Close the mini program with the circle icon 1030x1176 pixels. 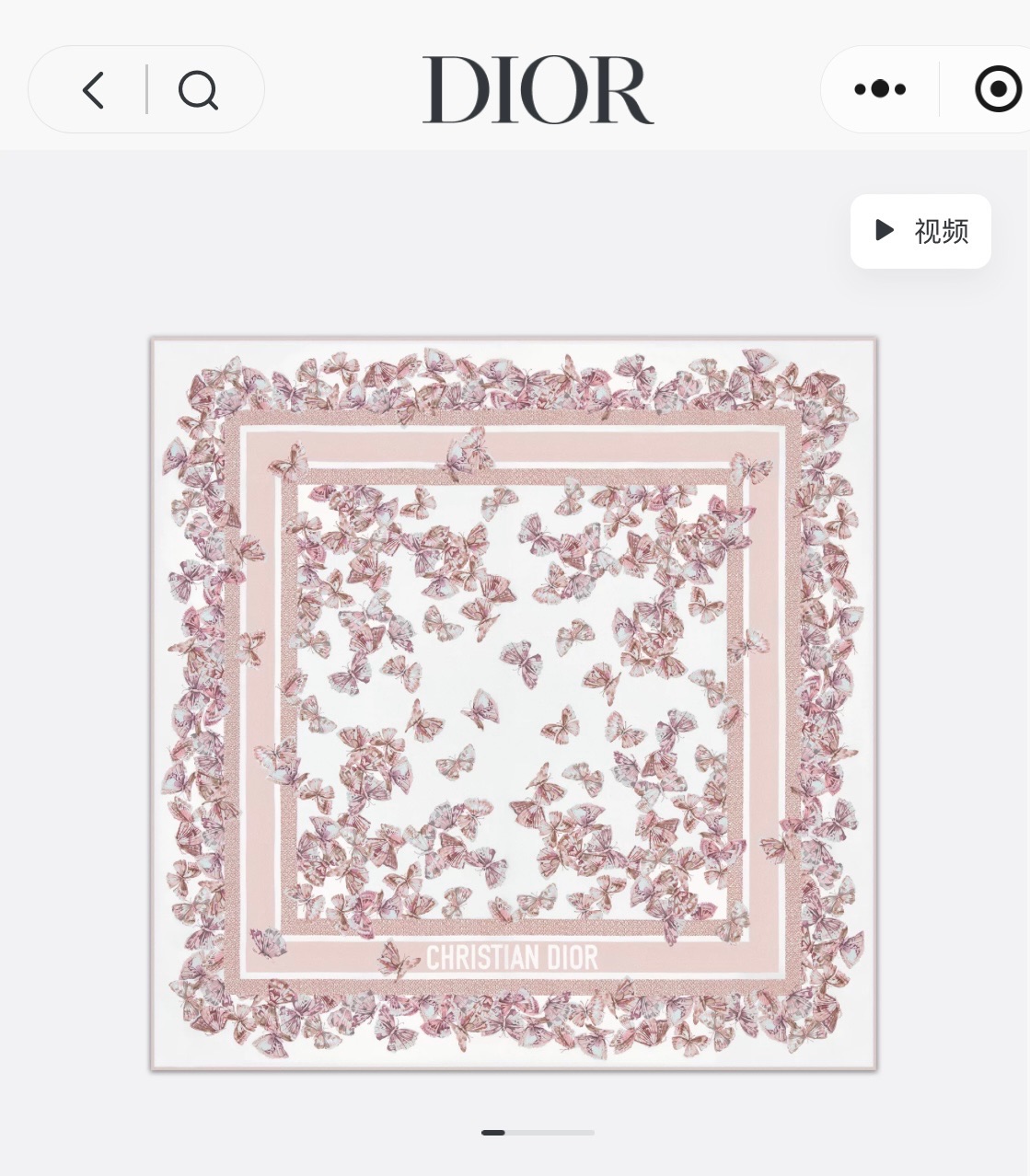click(998, 89)
